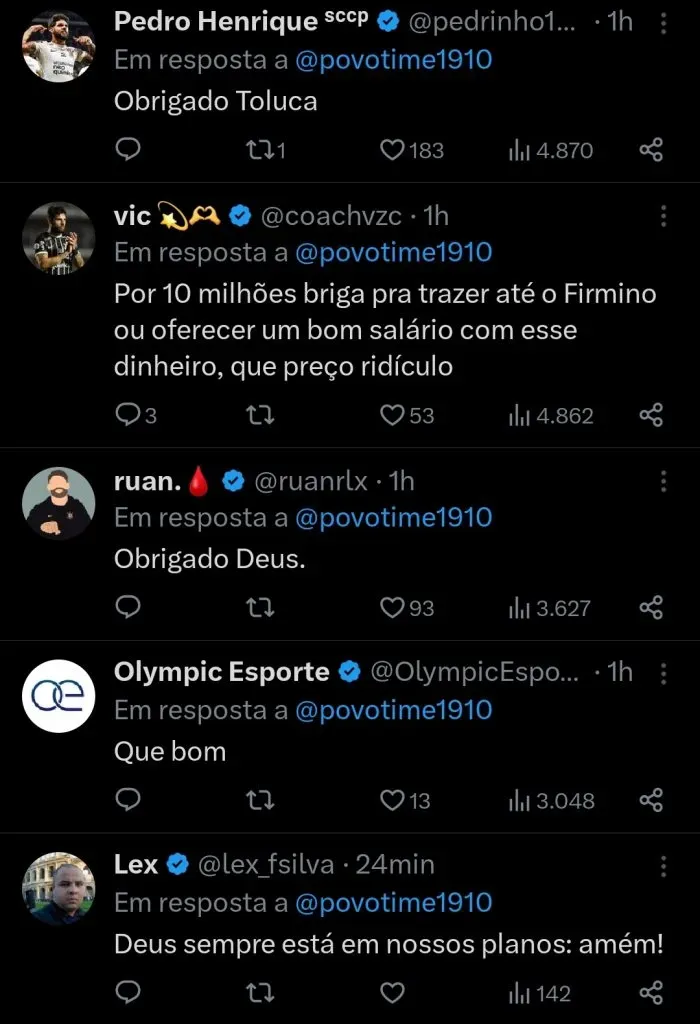The image size is (700, 1024).
Task: Like Olympic Esporte's "Que bom" reply
Action: pos(393,800)
